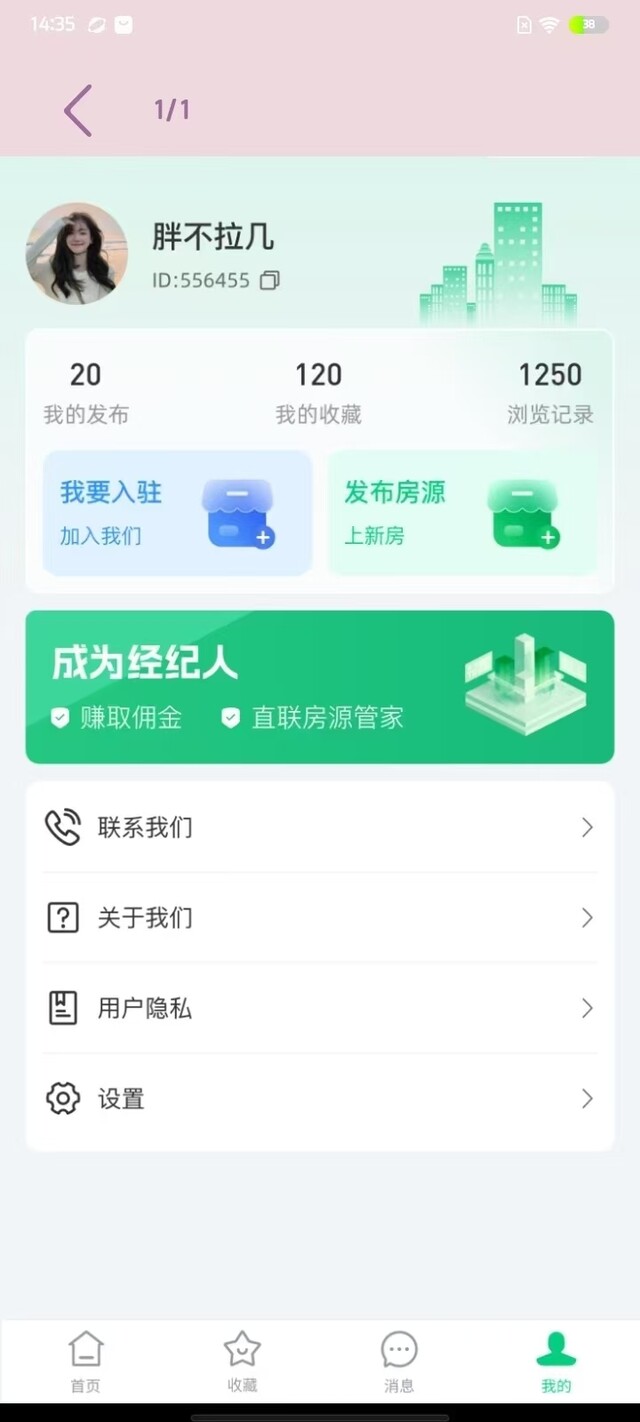Open 发布房源 to list a house
The height and width of the screenshot is (1422, 640).
coord(462,513)
